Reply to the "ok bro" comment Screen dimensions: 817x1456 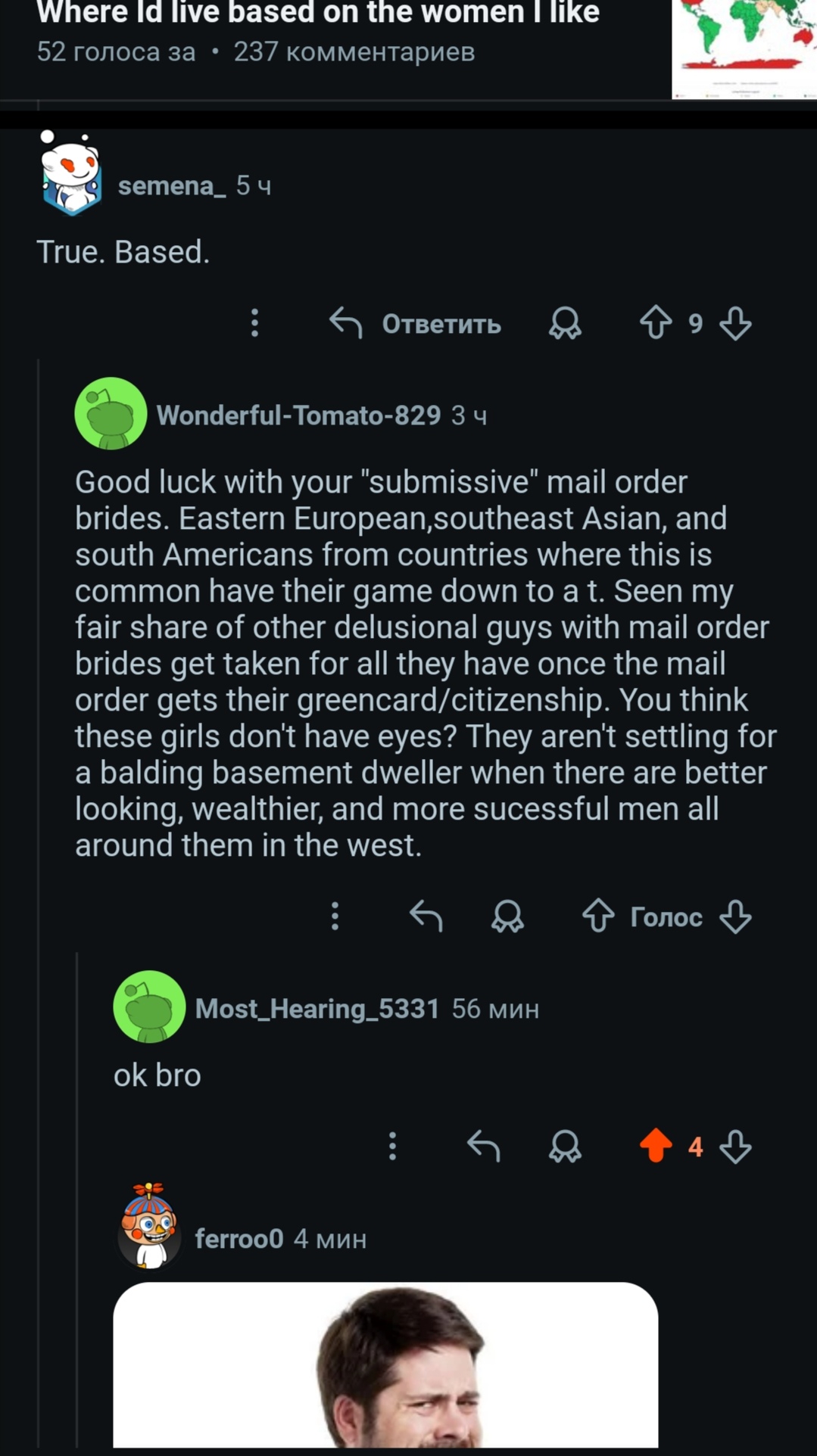click(484, 1146)
